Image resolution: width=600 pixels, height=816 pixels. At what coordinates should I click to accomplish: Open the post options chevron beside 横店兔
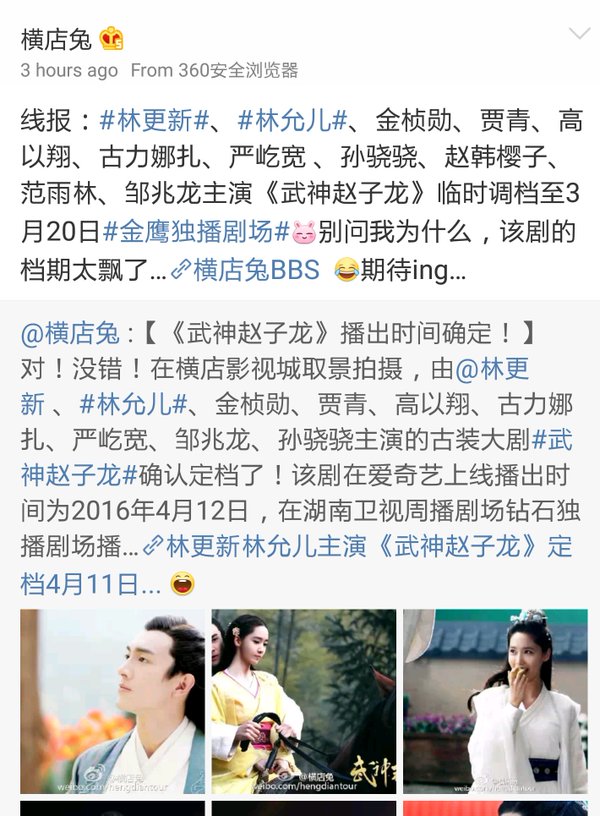(x=578, y=35)
